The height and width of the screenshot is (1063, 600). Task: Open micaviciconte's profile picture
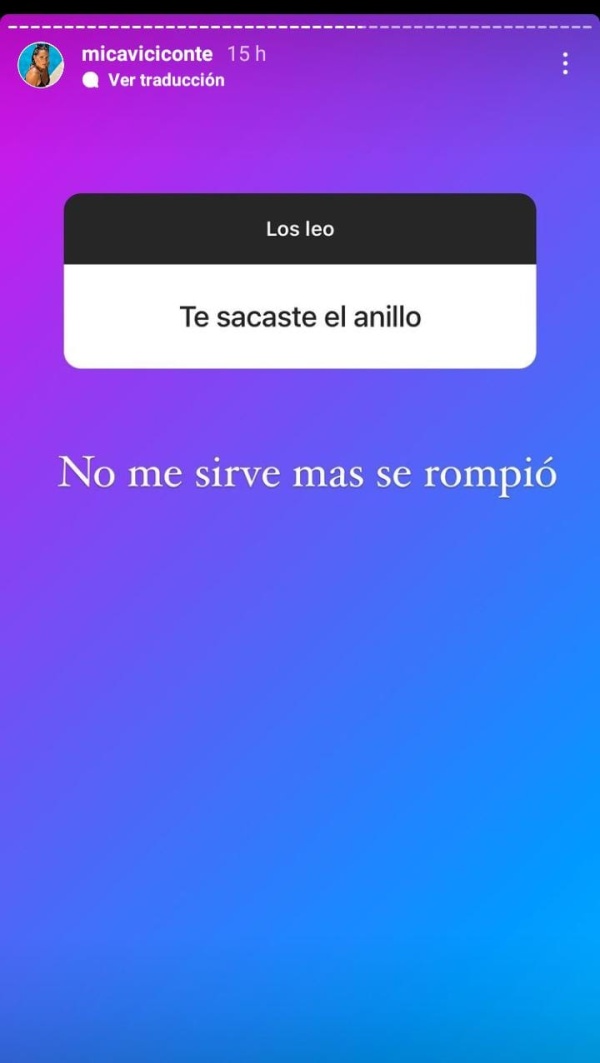[41, 65]
